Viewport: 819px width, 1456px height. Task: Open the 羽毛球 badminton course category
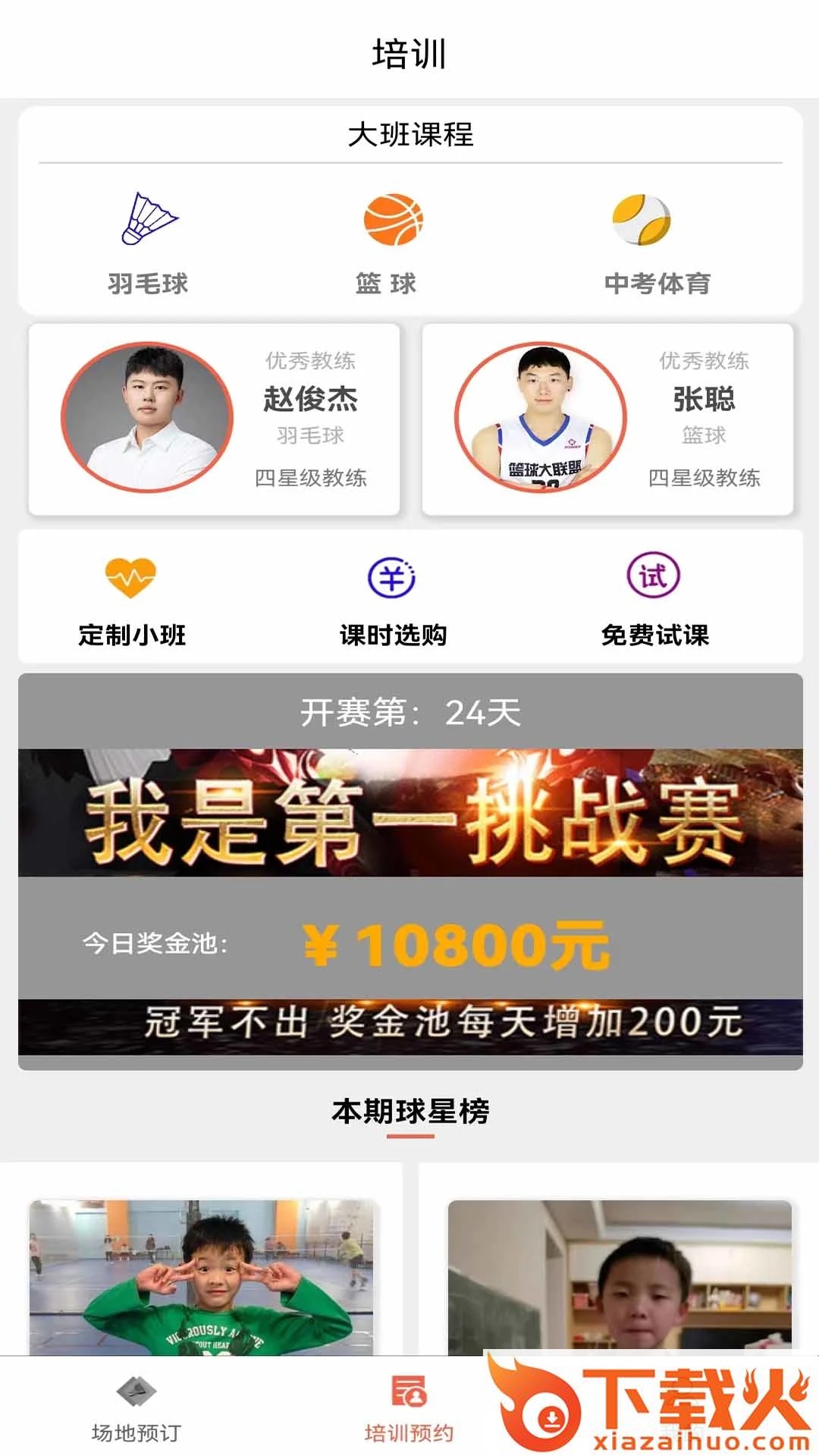149,243
